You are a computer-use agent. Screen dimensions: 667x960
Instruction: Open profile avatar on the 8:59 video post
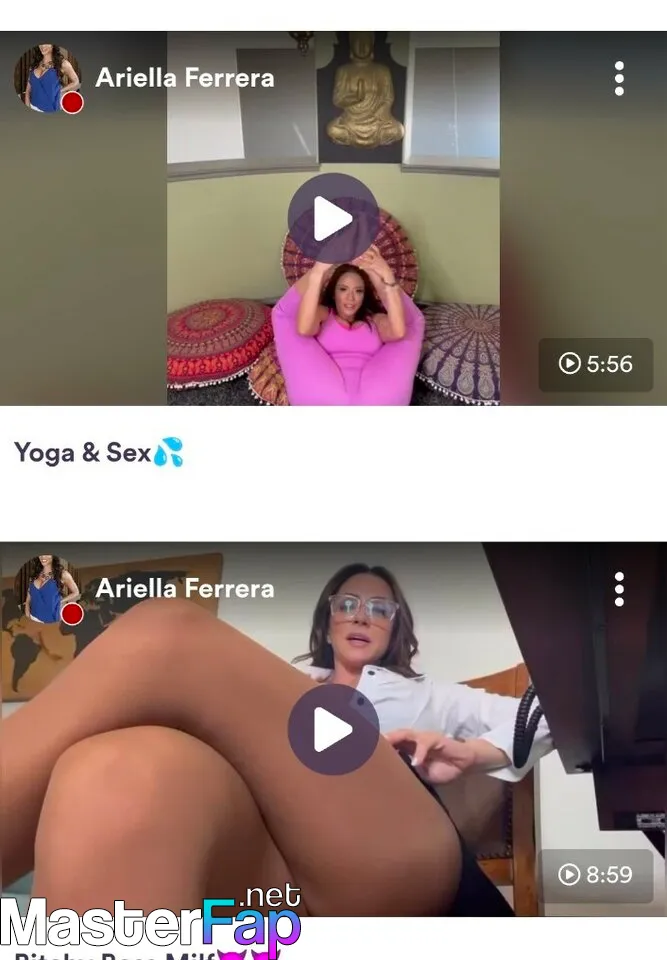click(47, 589)
